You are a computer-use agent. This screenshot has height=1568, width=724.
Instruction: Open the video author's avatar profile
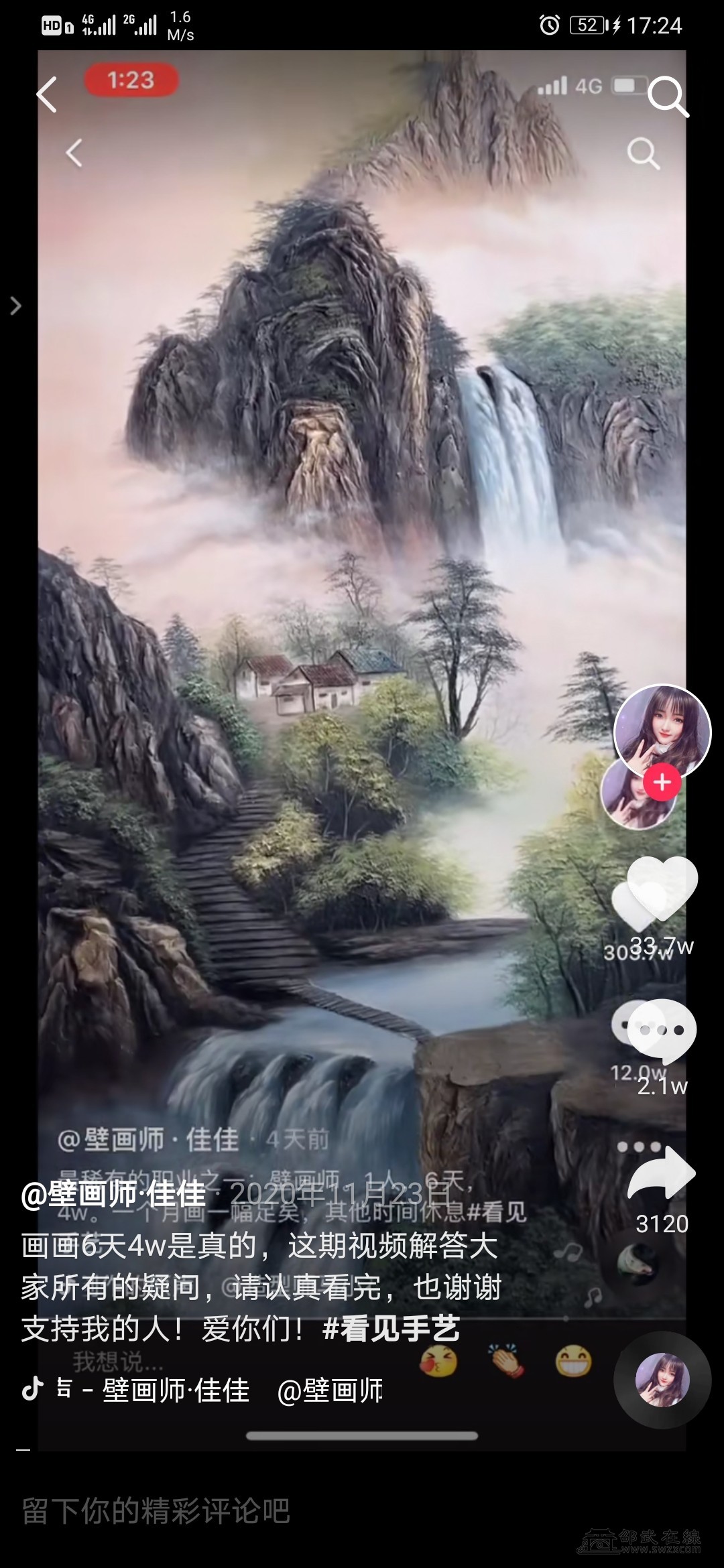662,731
